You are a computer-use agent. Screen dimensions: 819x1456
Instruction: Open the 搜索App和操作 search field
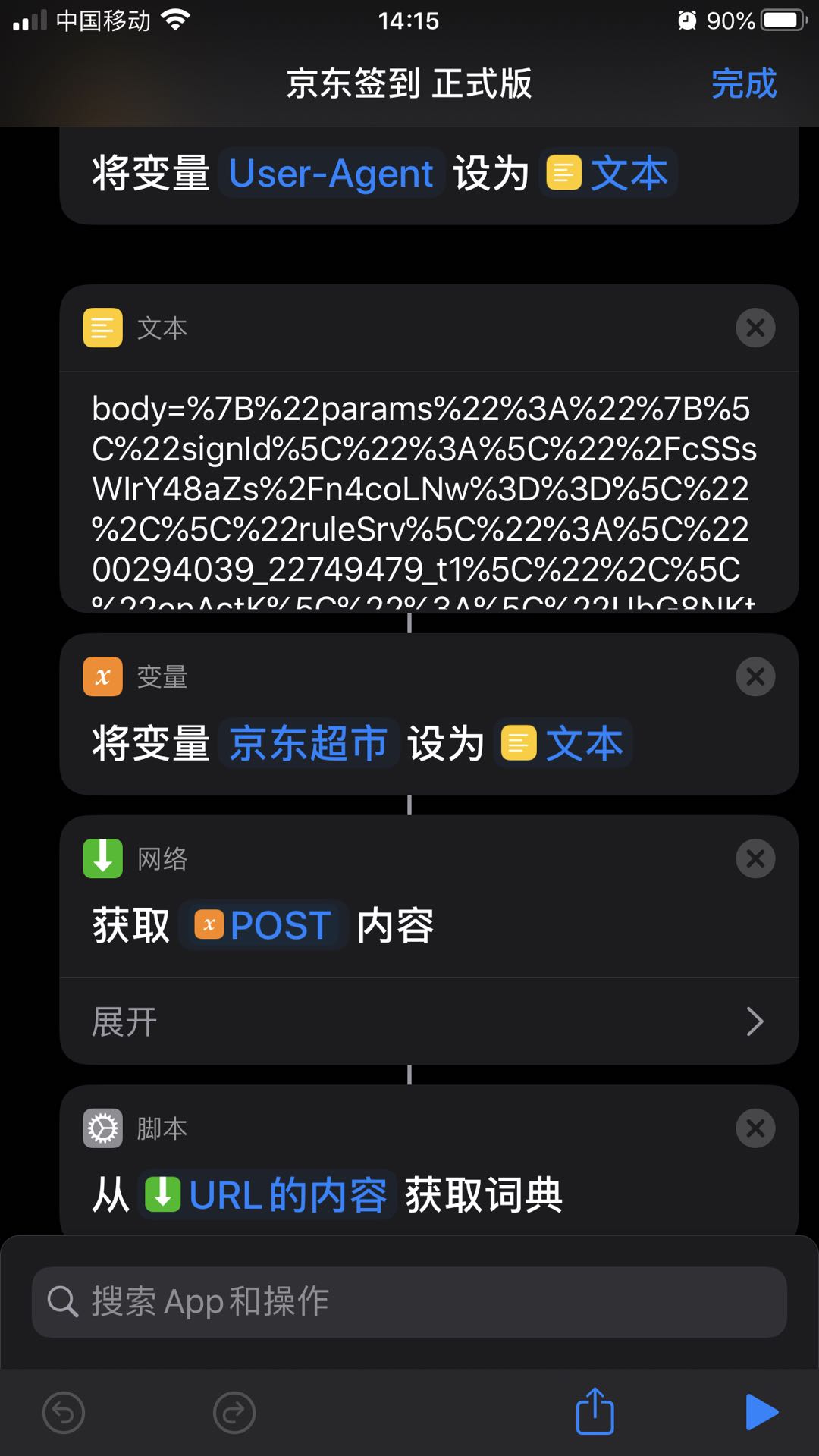pos(409,1302)
